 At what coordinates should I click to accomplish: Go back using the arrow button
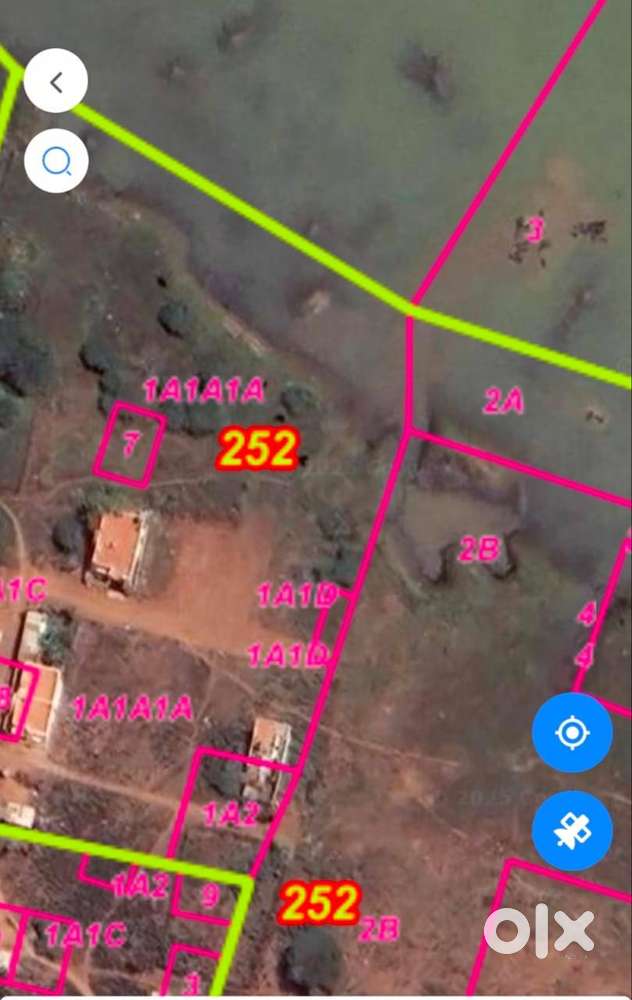click(56, 82)
